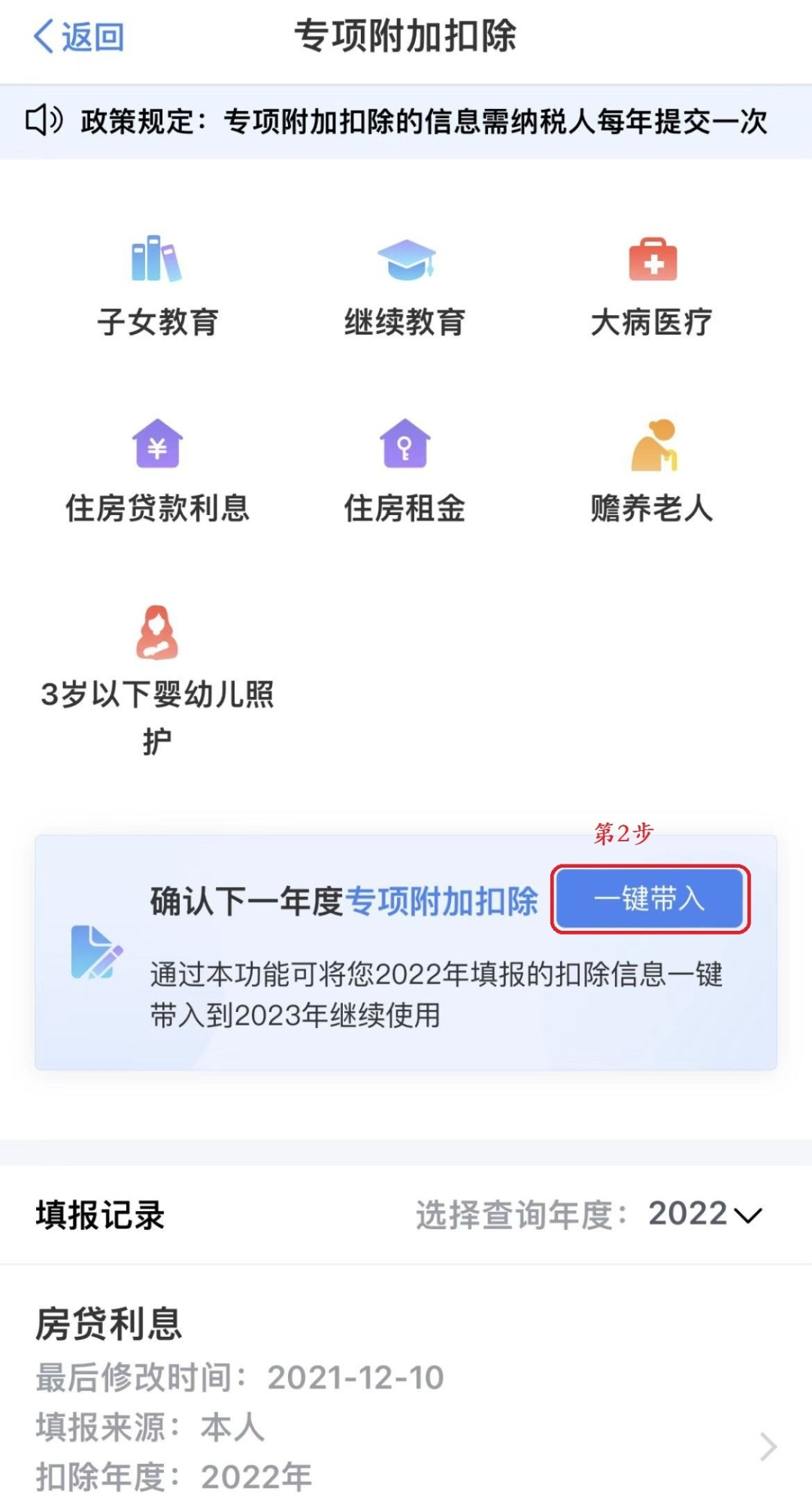Select 3岁以下婴幼儿照护 deduction
Viewport: 812px width, 1509px height.
pos(157,681)
